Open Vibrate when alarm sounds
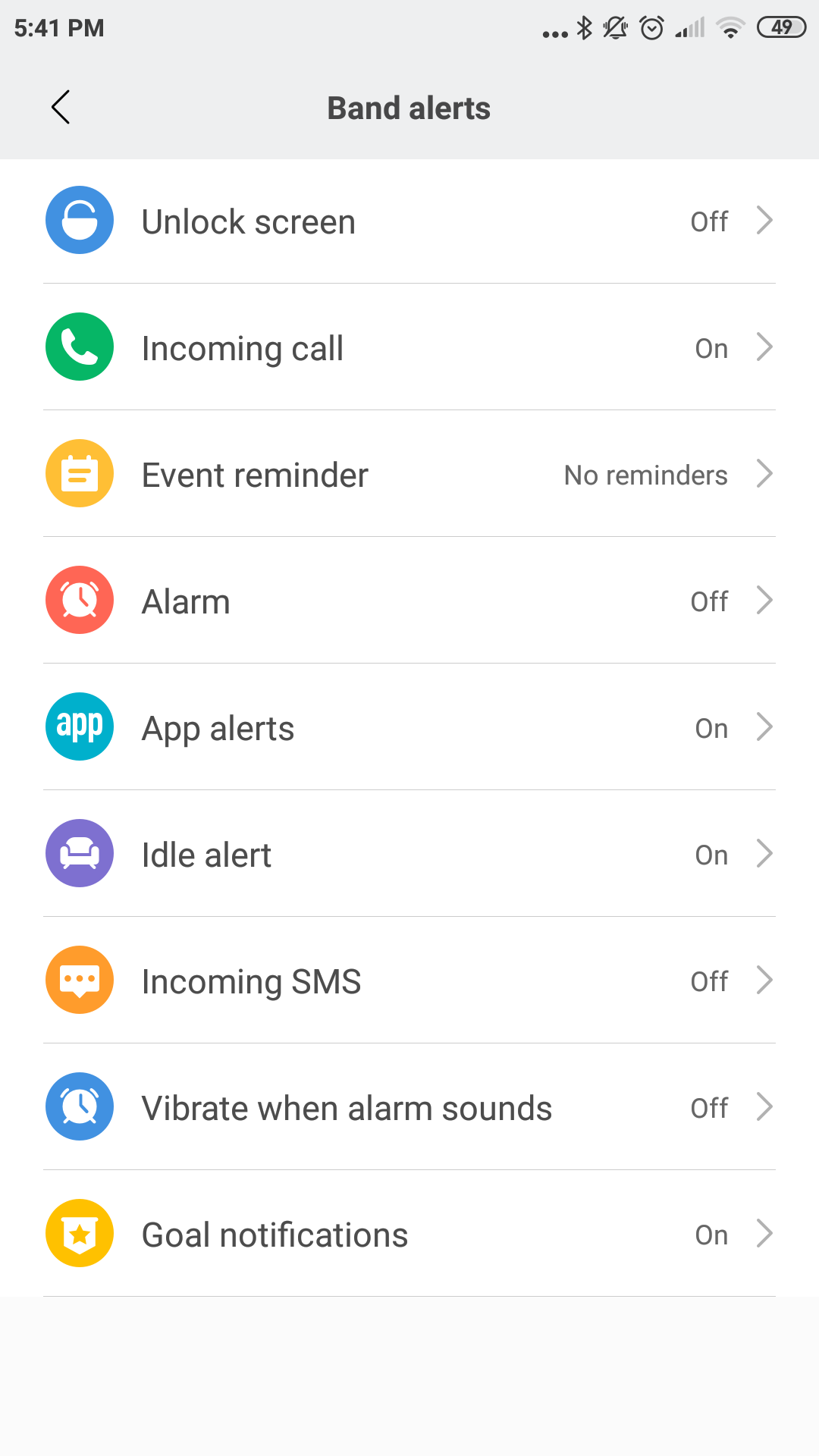This screenshot has height=1456, width=819. (x=409, y=1108)
